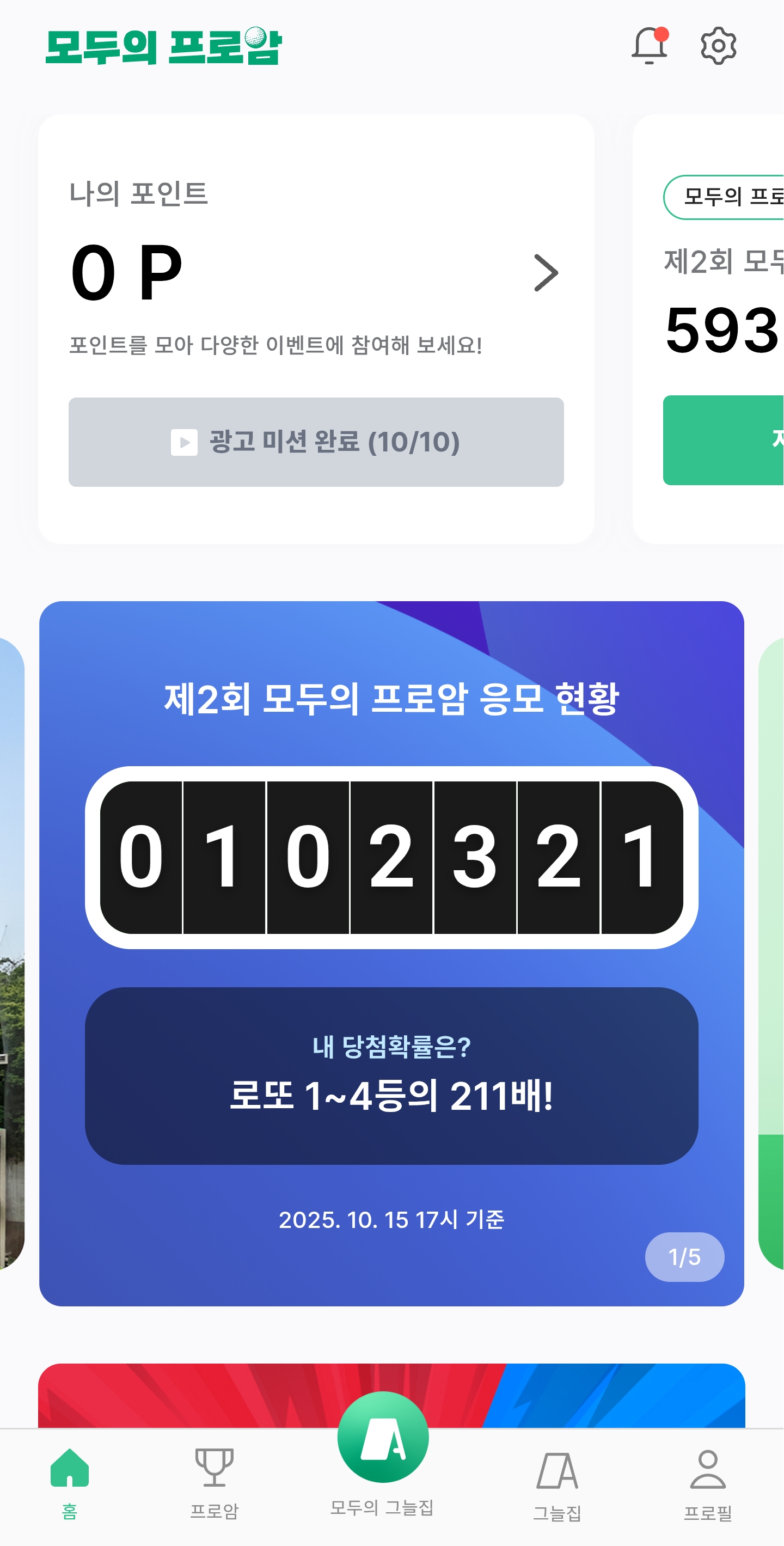Open the notifications bell
Viewport: 784px width, 1546px height.
[650, 46]
